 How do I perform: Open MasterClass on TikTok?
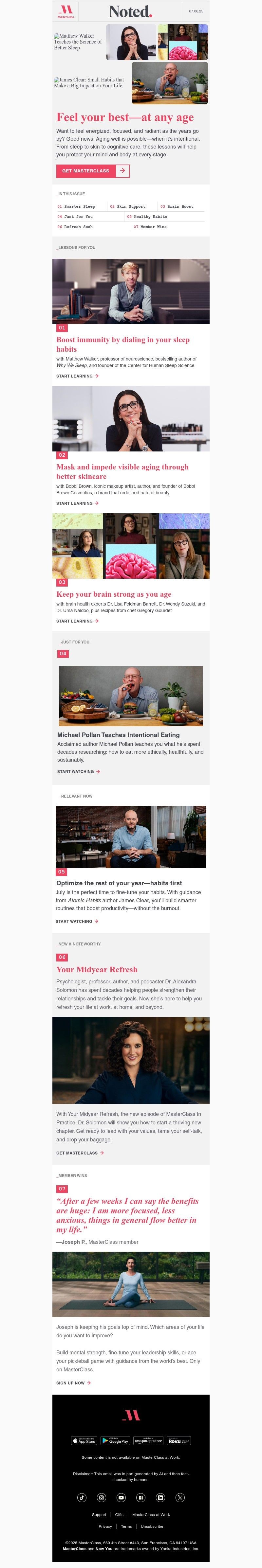(x=82, y=1497)
